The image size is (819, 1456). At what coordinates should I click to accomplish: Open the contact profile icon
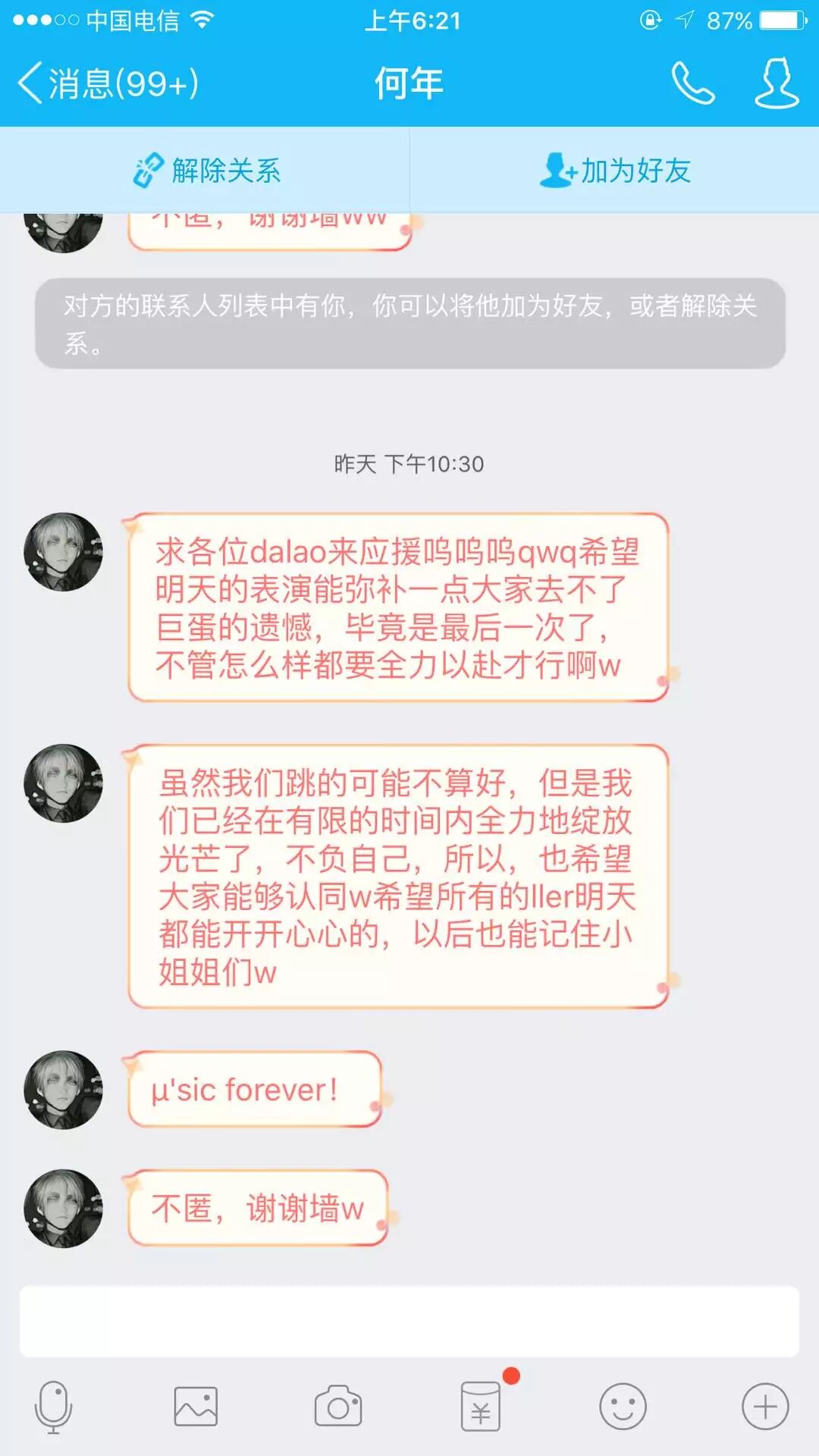tap(777, 83)
